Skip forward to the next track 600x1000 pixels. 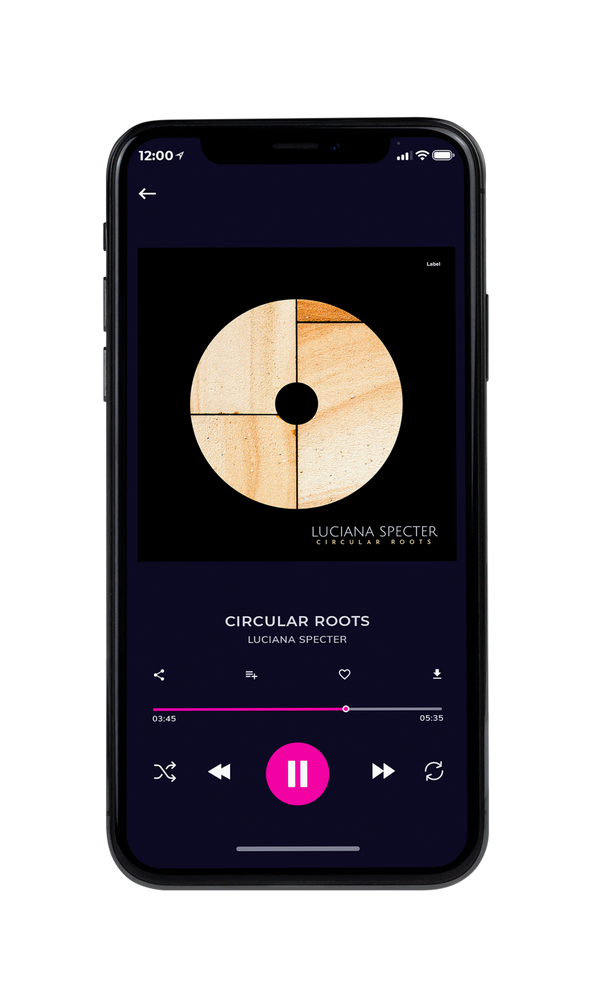tap(383, 771)
